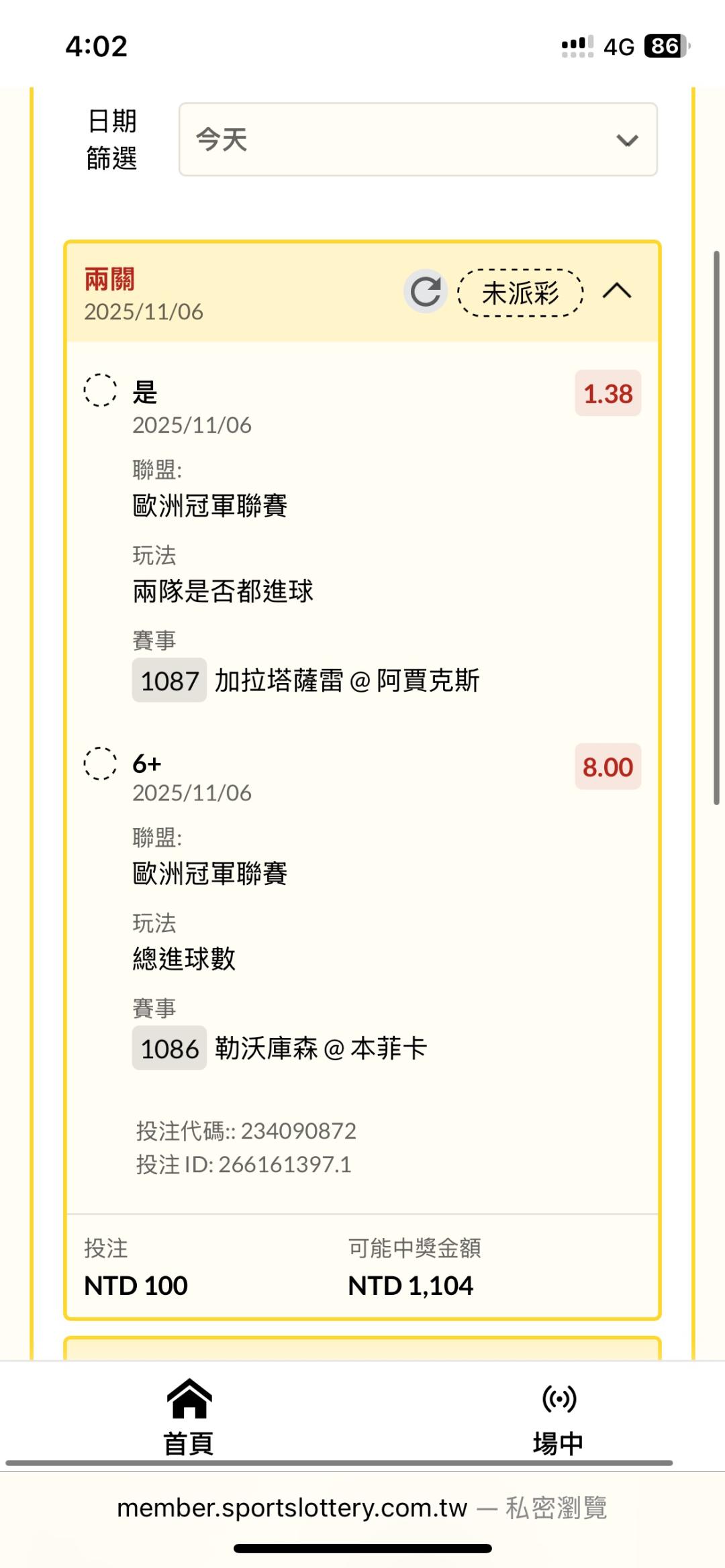Collapse the 兩關 bet card
The height and width of the screenshot is (1568, 725).
click(x=617, y=291)
